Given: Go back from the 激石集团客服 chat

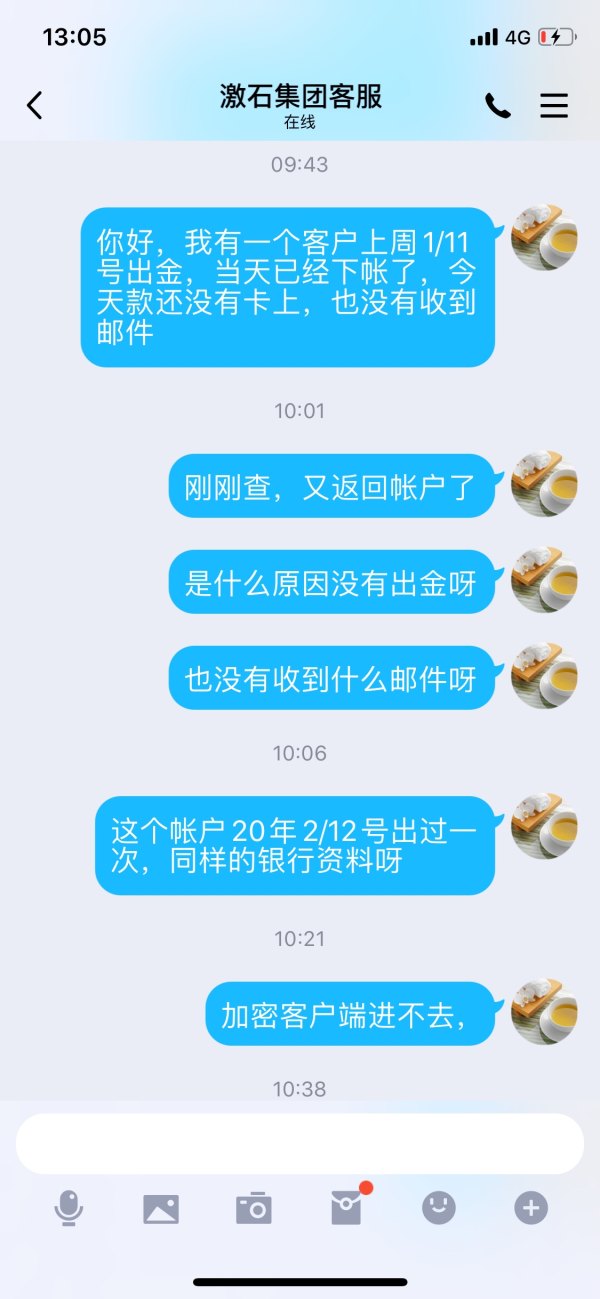Looking at the screenshot, I should pos(35,105).
